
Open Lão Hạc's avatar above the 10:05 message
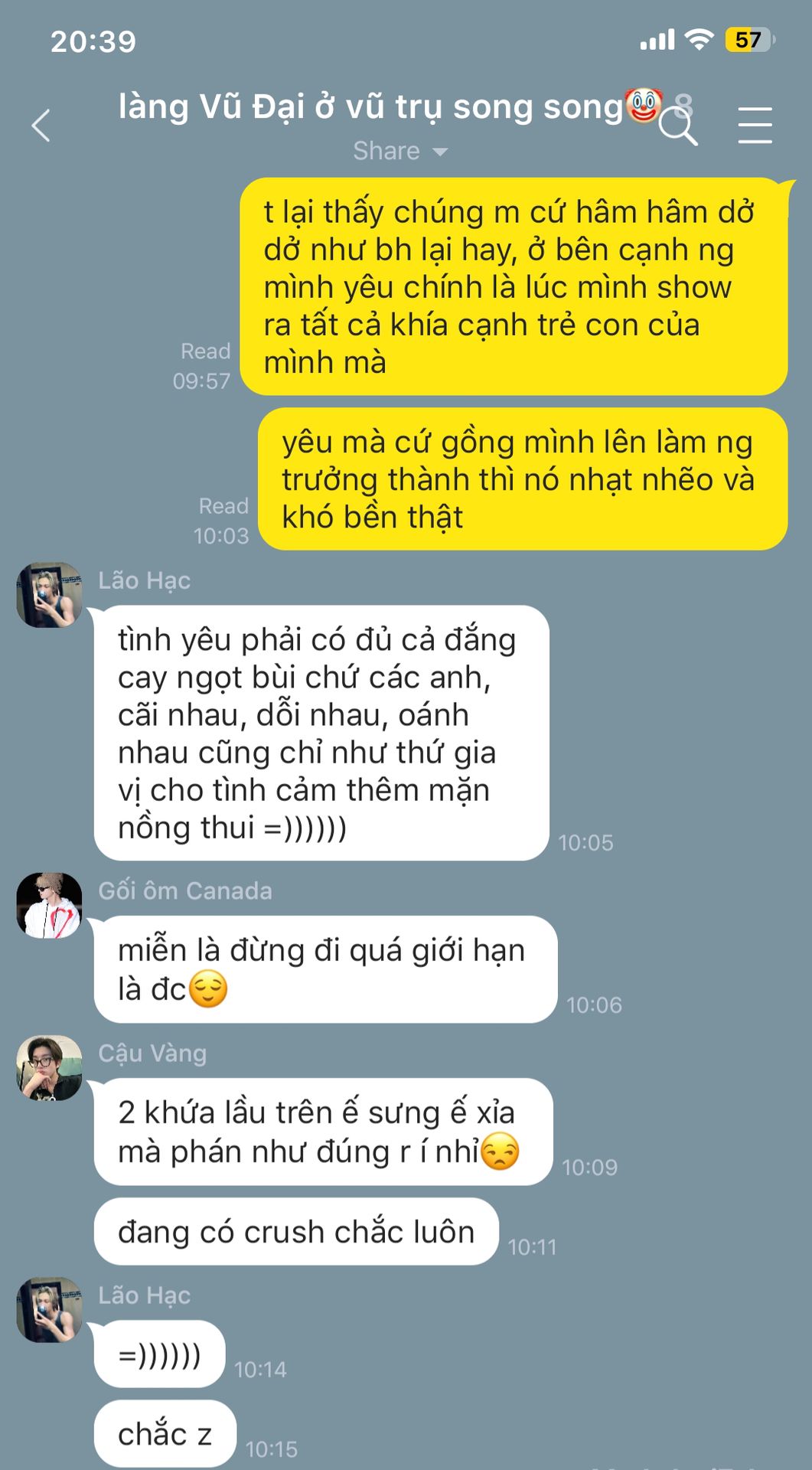pyautogui.click(x=49, y=595)
